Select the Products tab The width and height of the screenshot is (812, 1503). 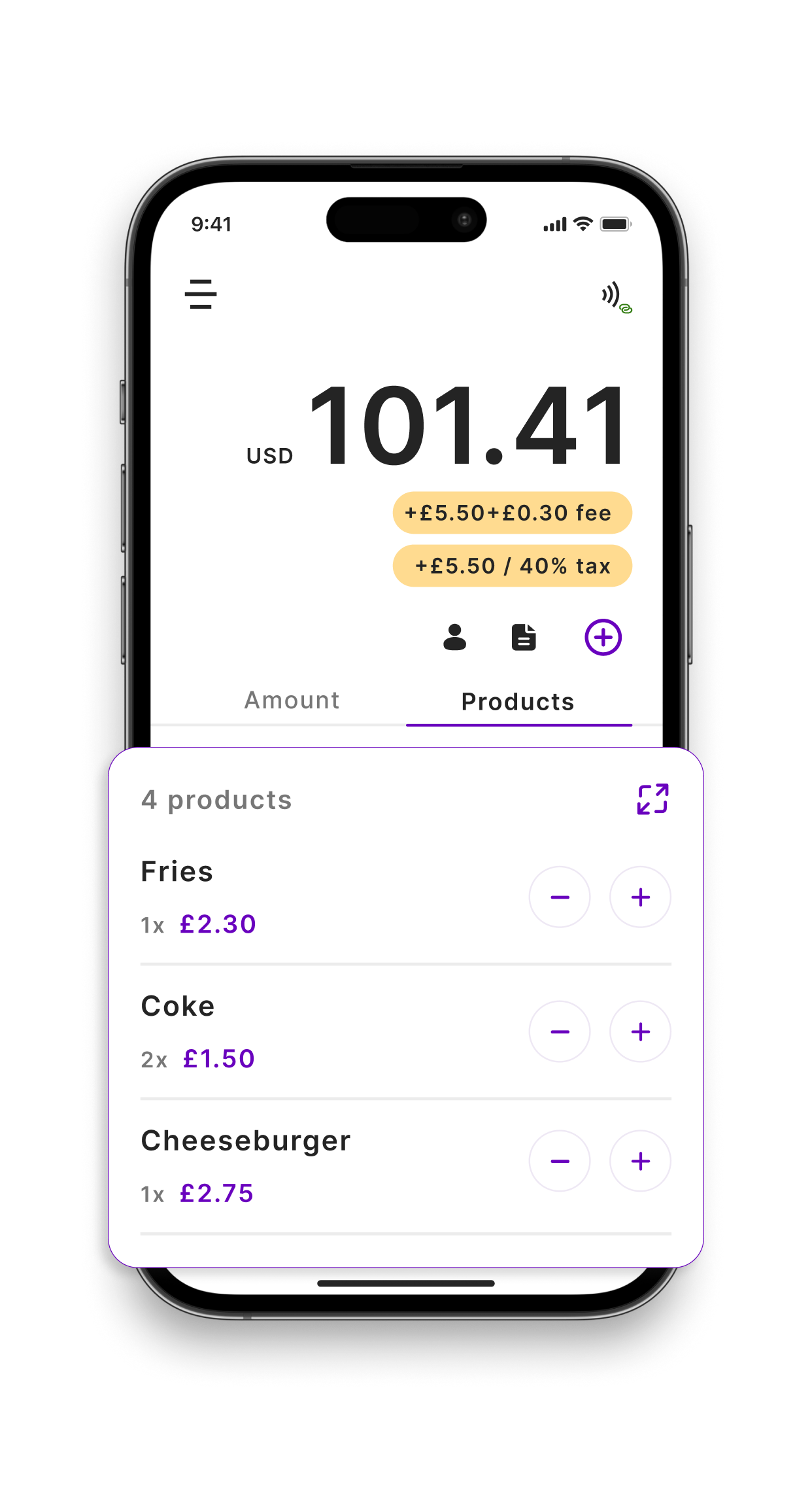(x=517, y=701)
